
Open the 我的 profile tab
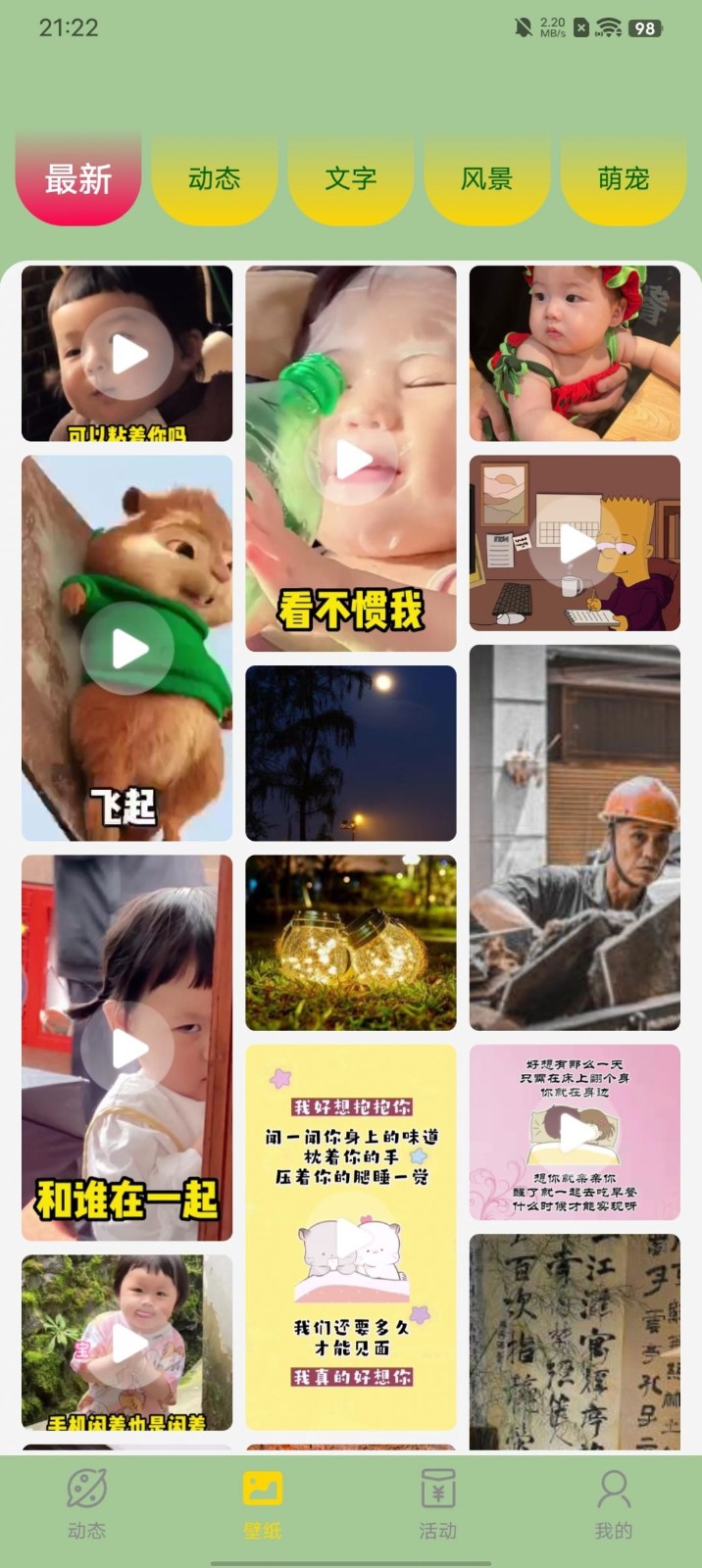pyautogui.click(x=614, y=1503)
